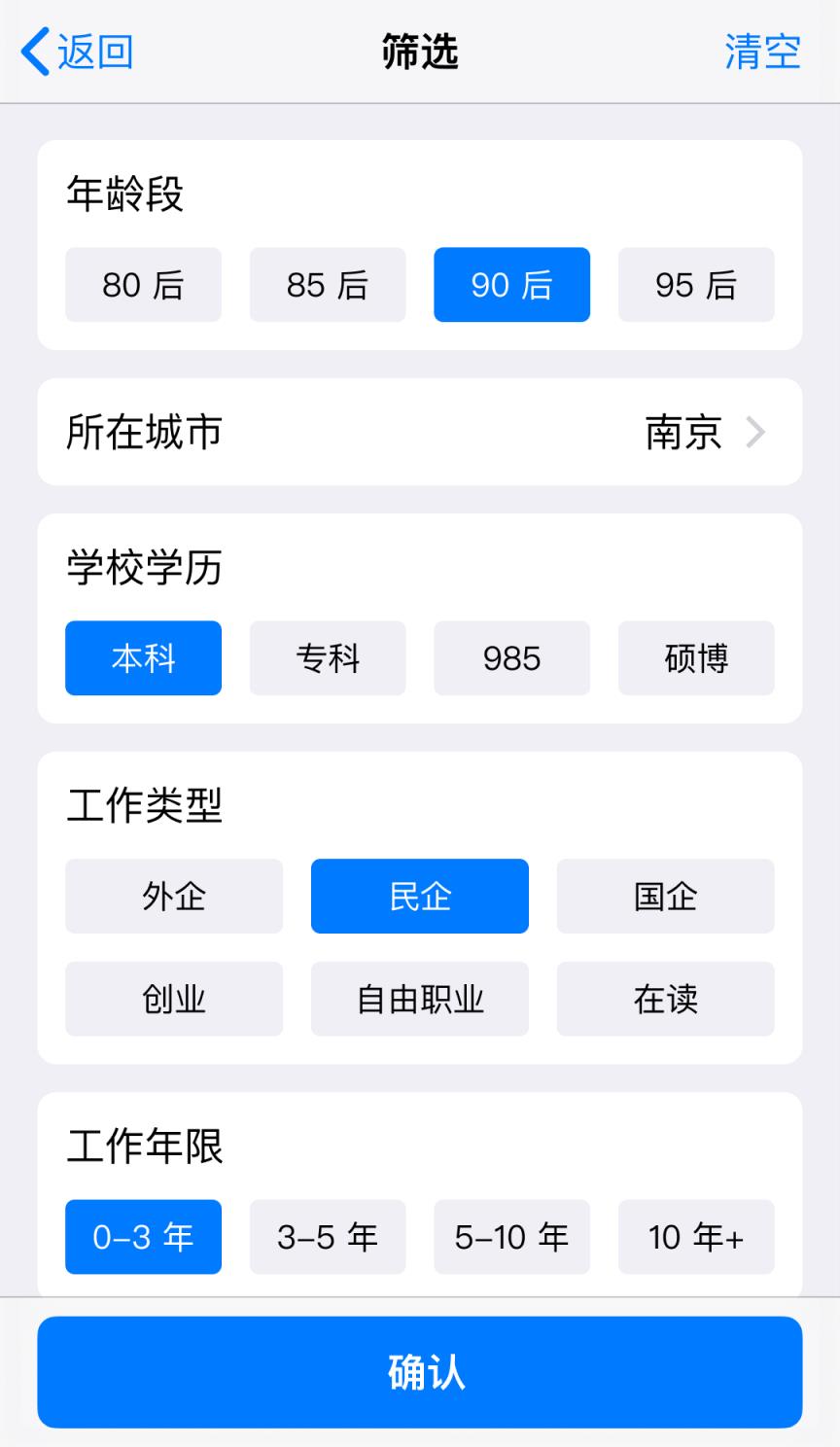Open the 所在城市 city picker
Screen dimensions: 840x1447
click(x=420, y=432)
